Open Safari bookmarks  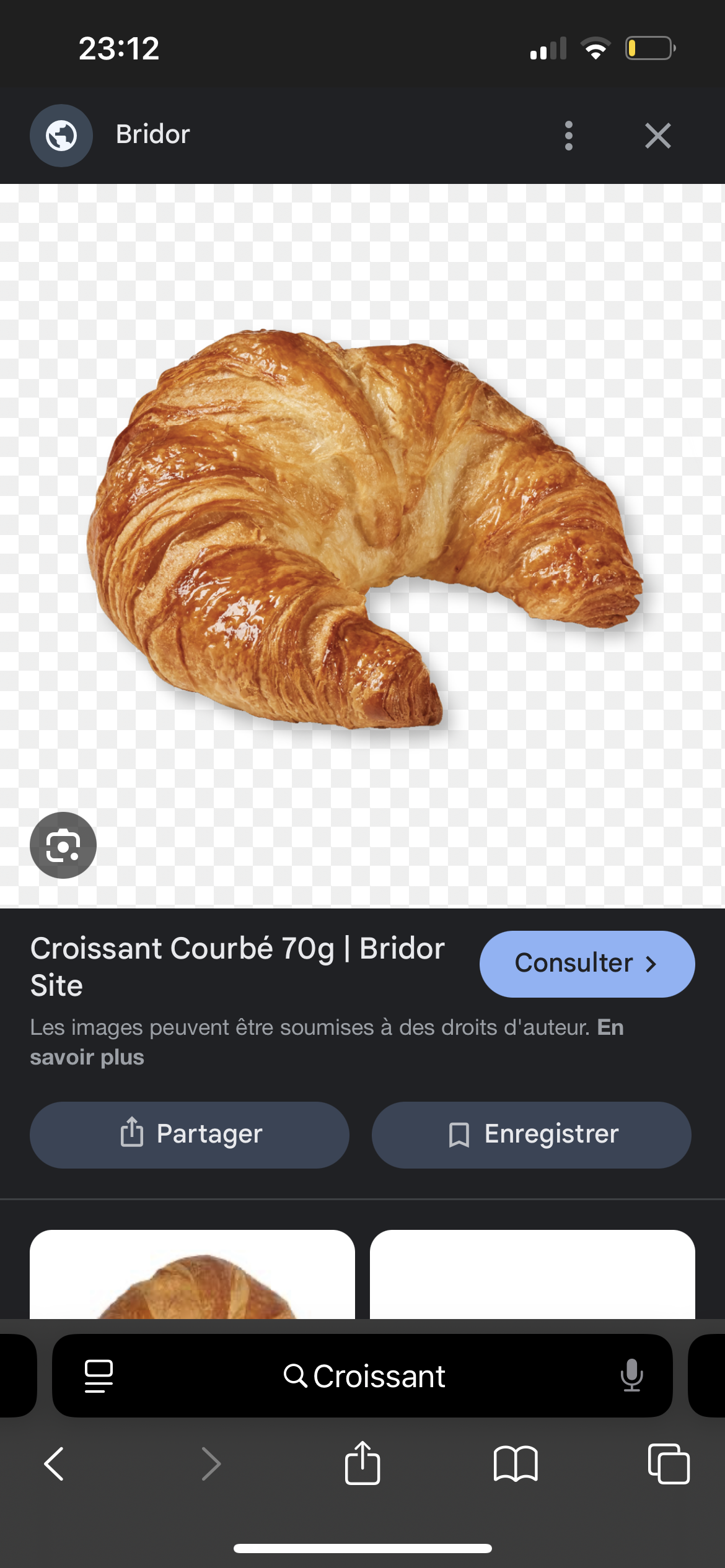(x=516, y=1464)
